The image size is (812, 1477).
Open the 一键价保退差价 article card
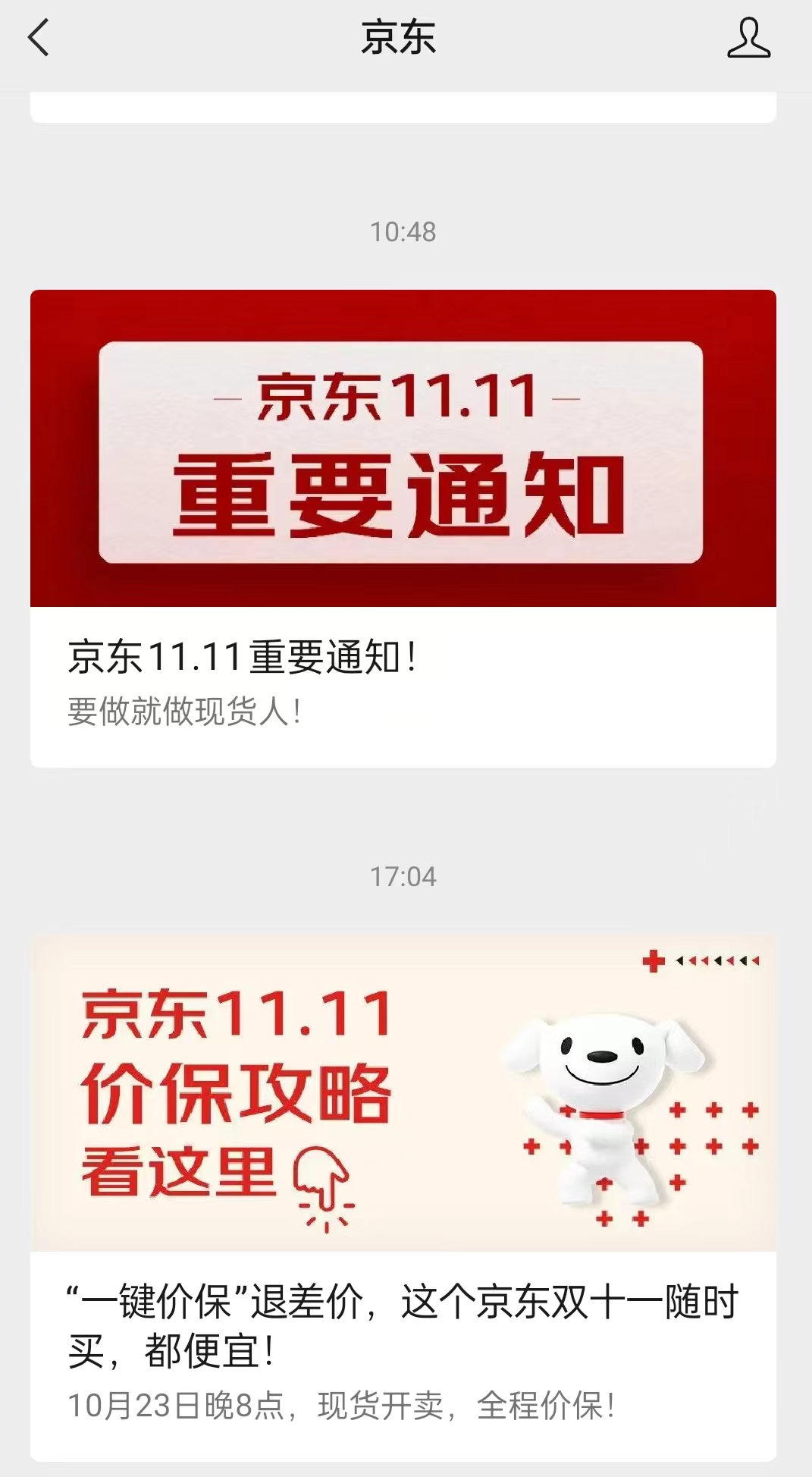(x=403, y=1197)
